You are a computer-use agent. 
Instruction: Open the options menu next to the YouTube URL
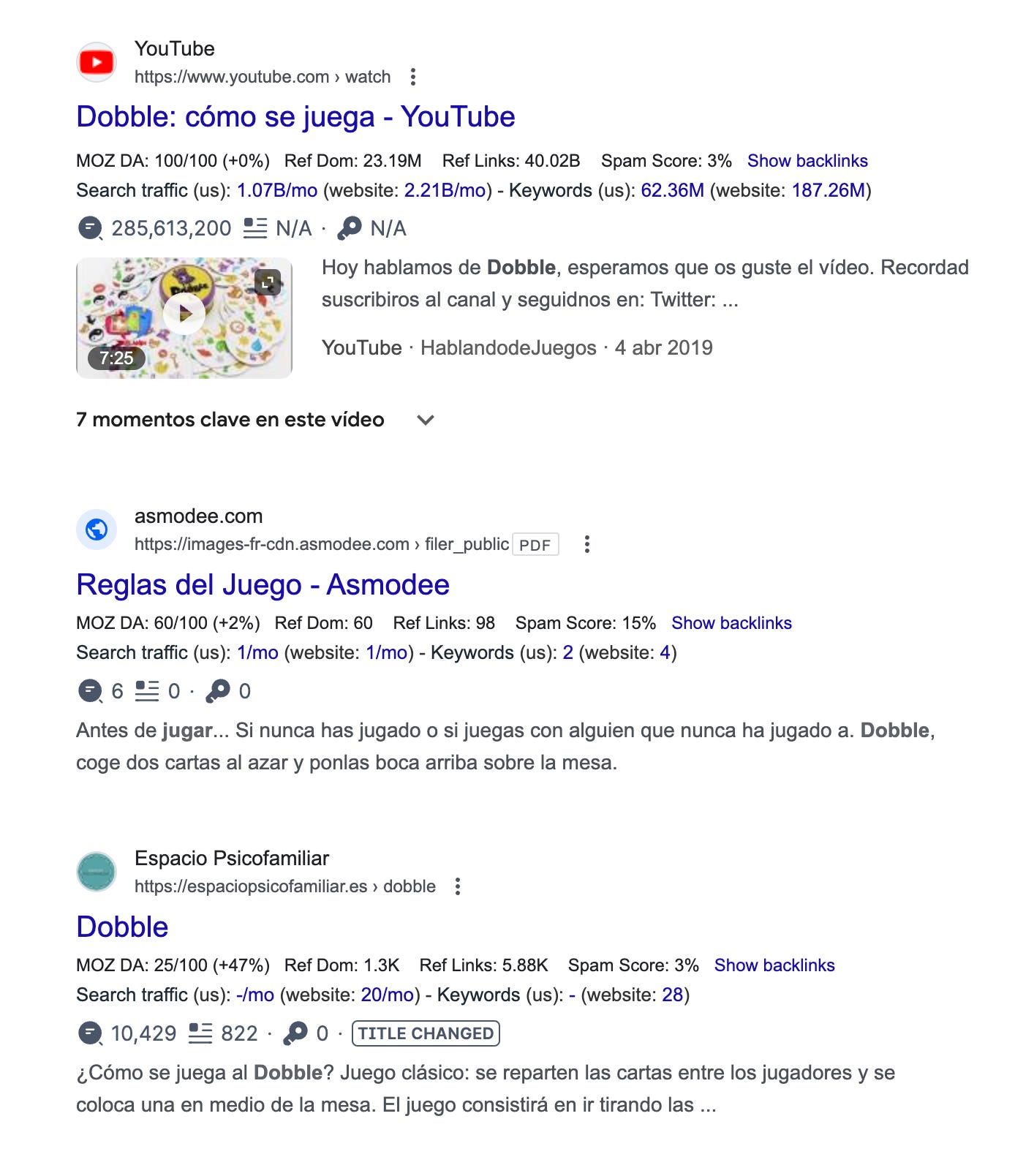point(413,77)
